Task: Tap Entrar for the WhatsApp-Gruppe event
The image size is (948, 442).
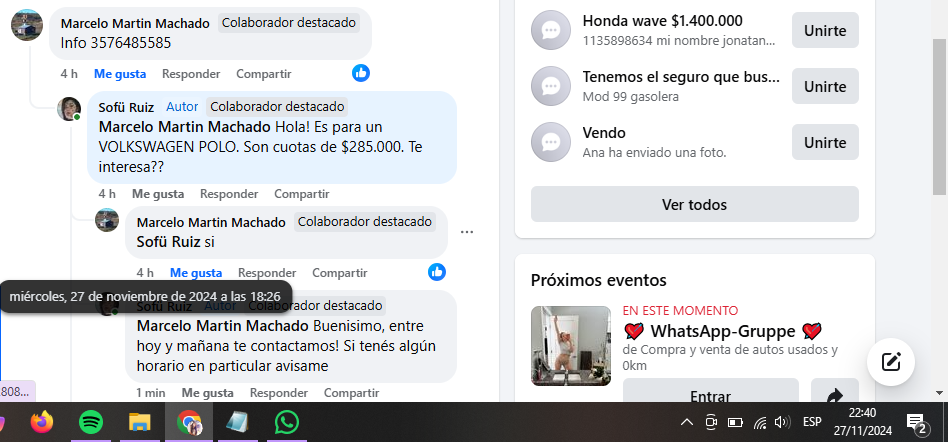Action: 710,396
